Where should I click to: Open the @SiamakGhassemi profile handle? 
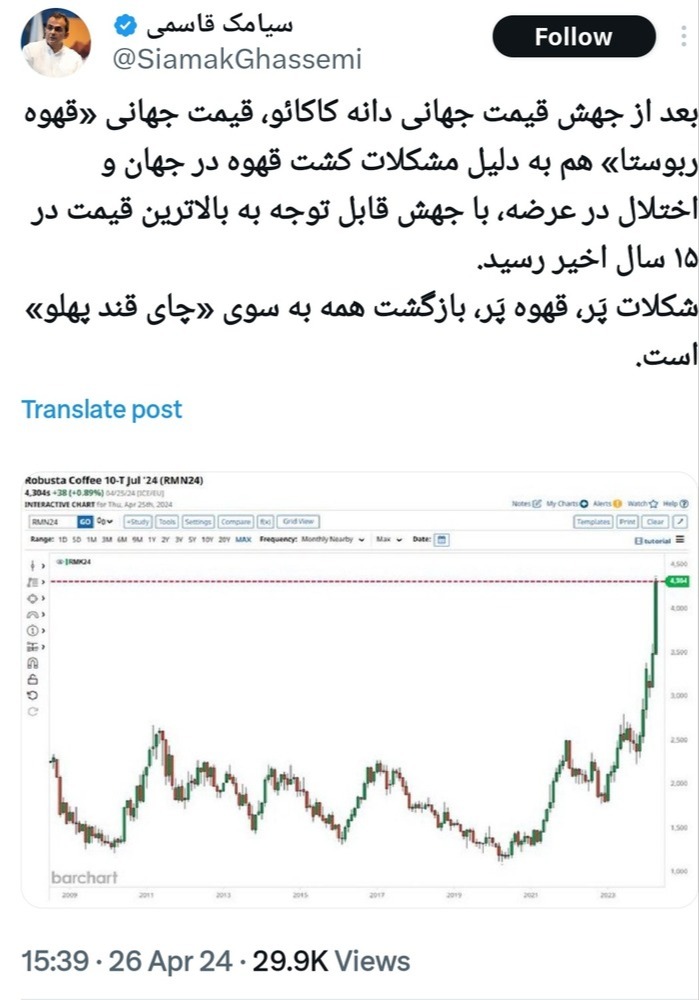(x=235, y=60)
